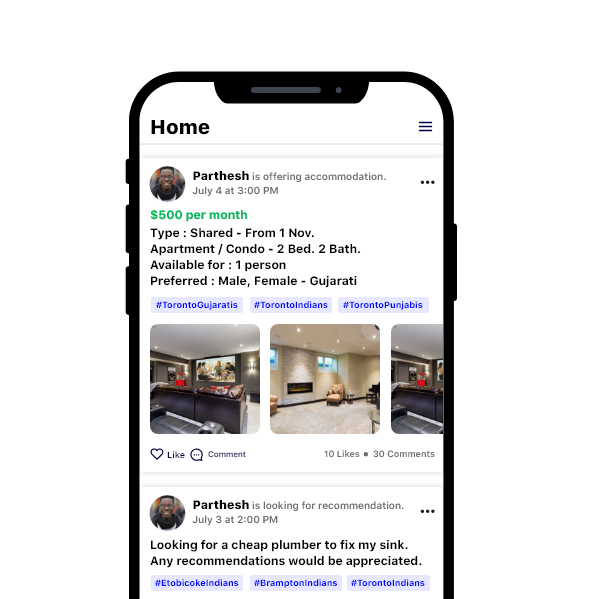Open overflow menu on the accommodation post
Image resolution: width=600 pixels, height=599 pixels.
click(x=427, y=183)
